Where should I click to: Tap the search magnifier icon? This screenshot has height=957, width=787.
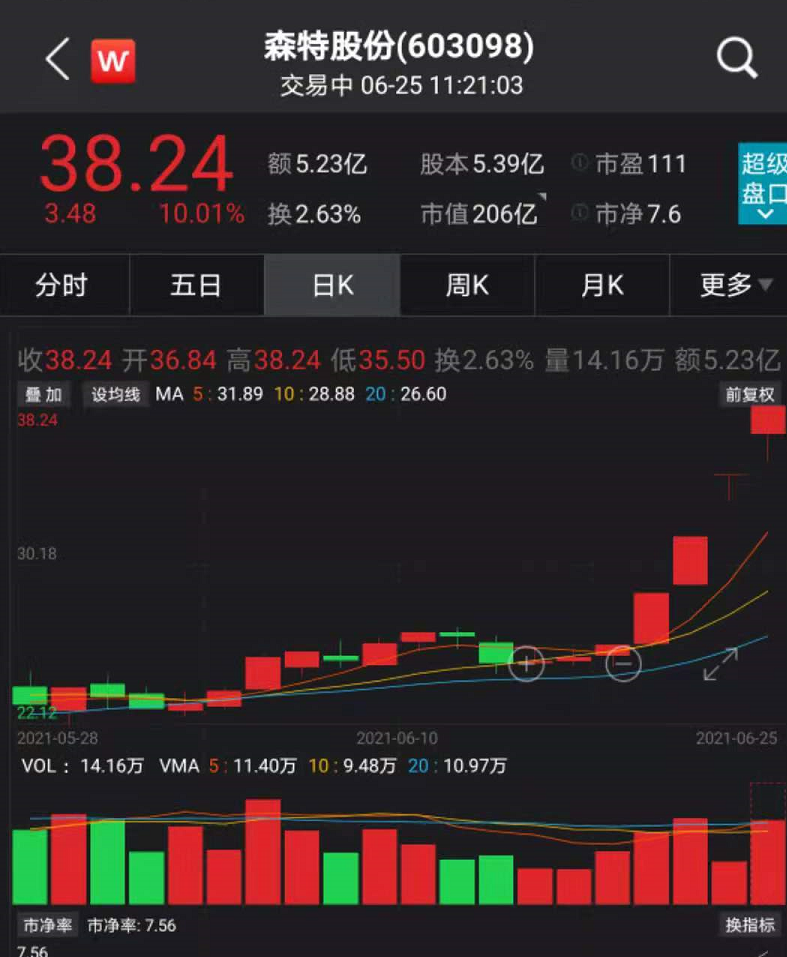736,57
